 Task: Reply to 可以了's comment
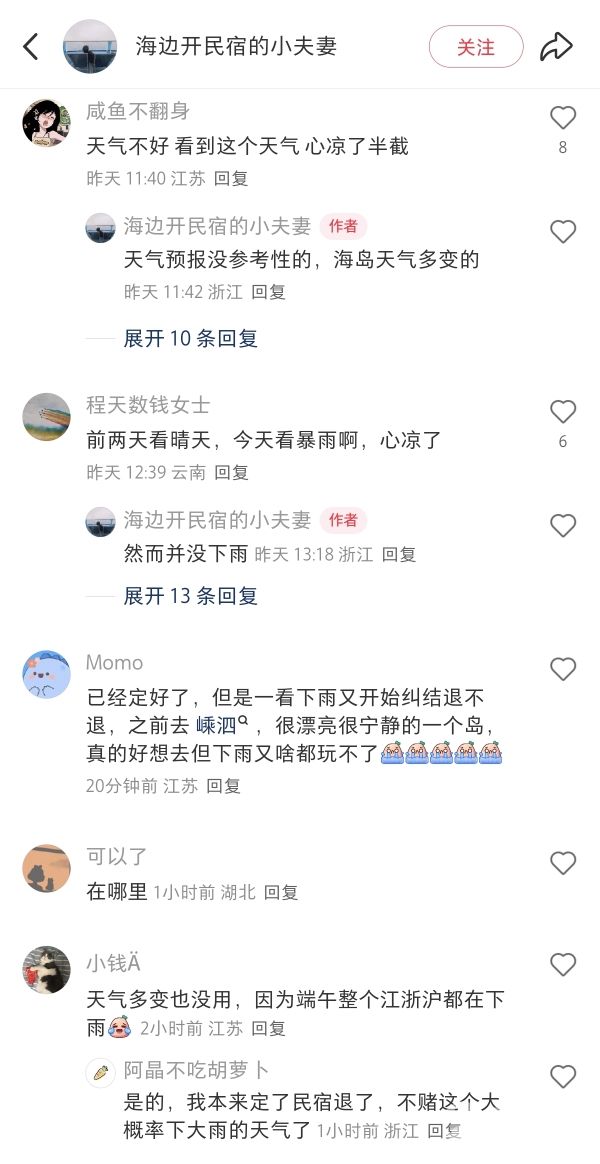(x=281, y=892)
